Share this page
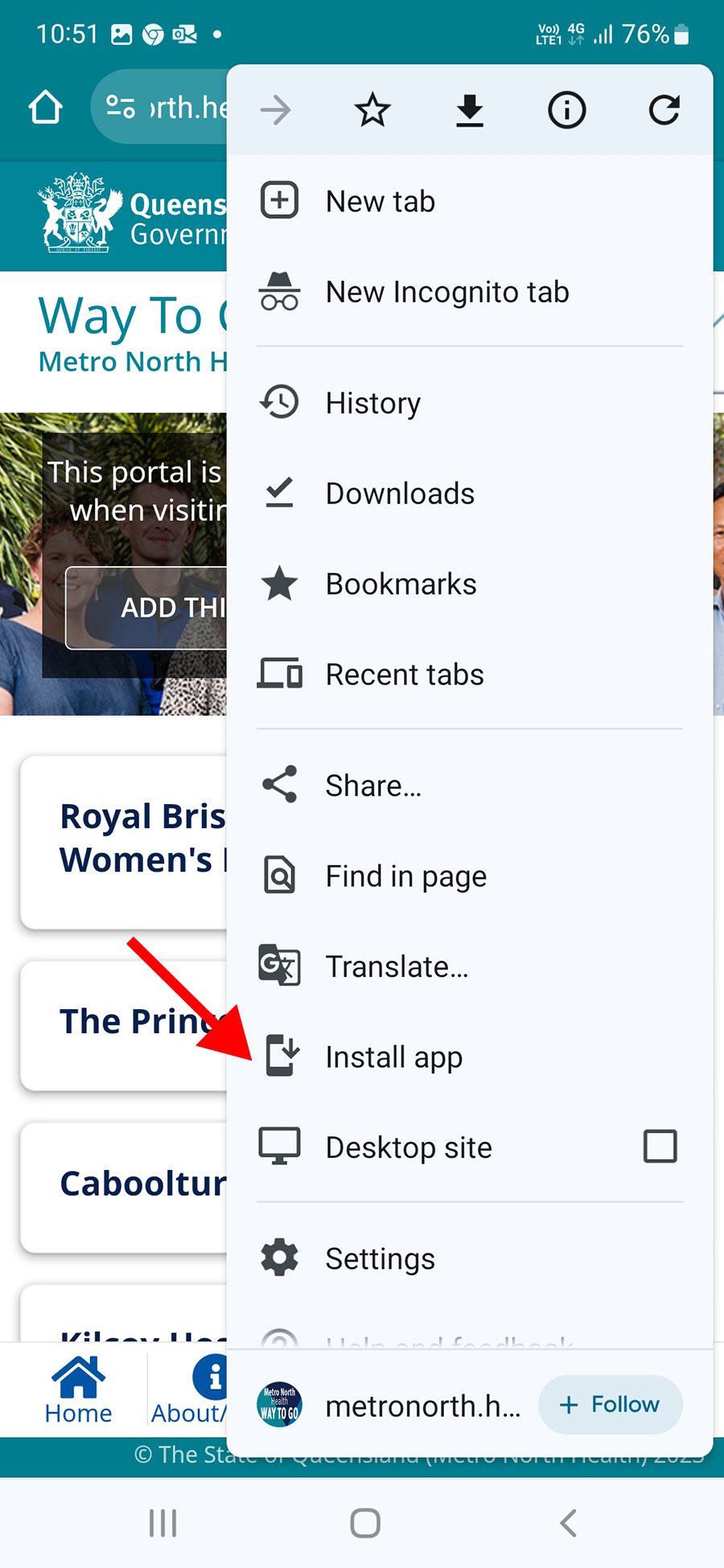The image size is (724, 1568). (372, 786)
